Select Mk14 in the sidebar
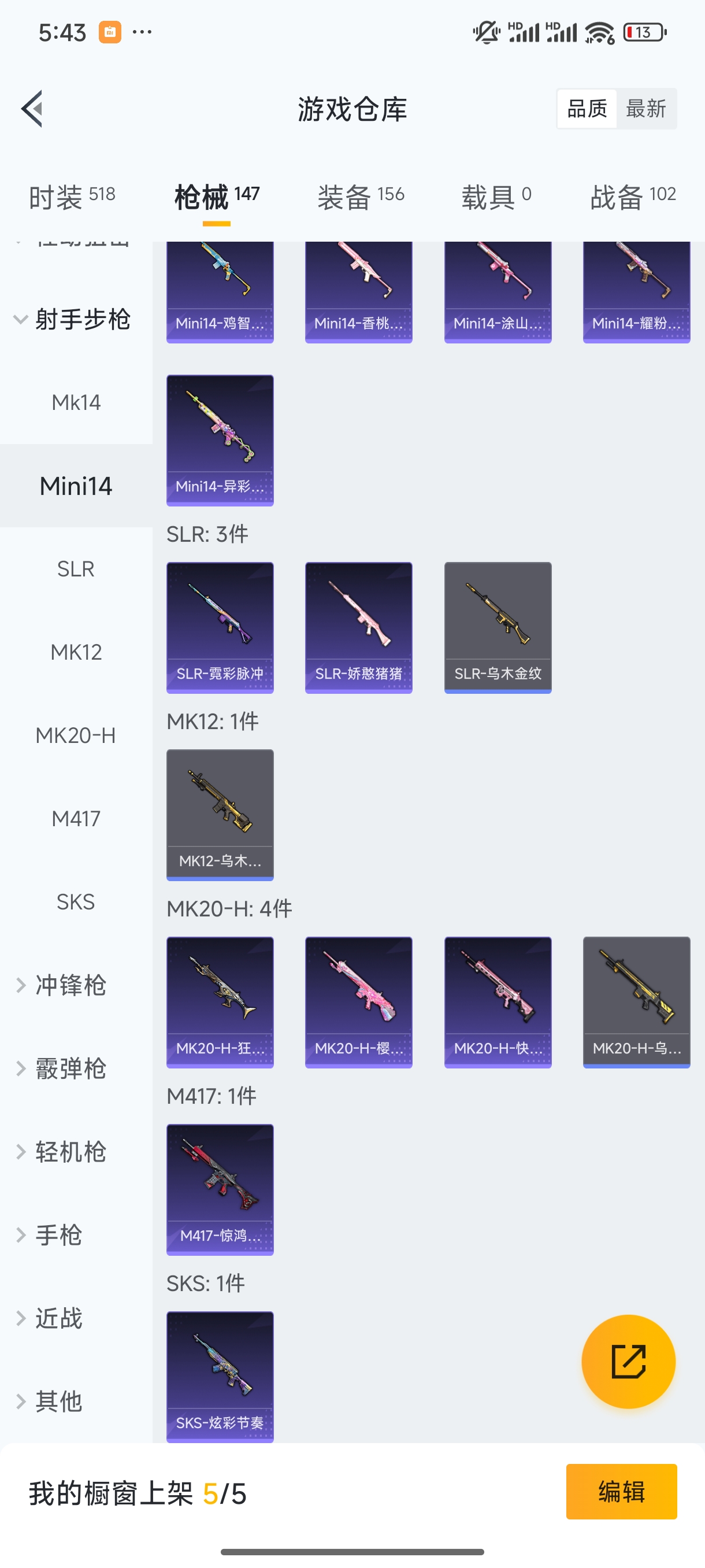Viewport: 705px width, 1568px height. pyautogui.click(x=76, y=402)
